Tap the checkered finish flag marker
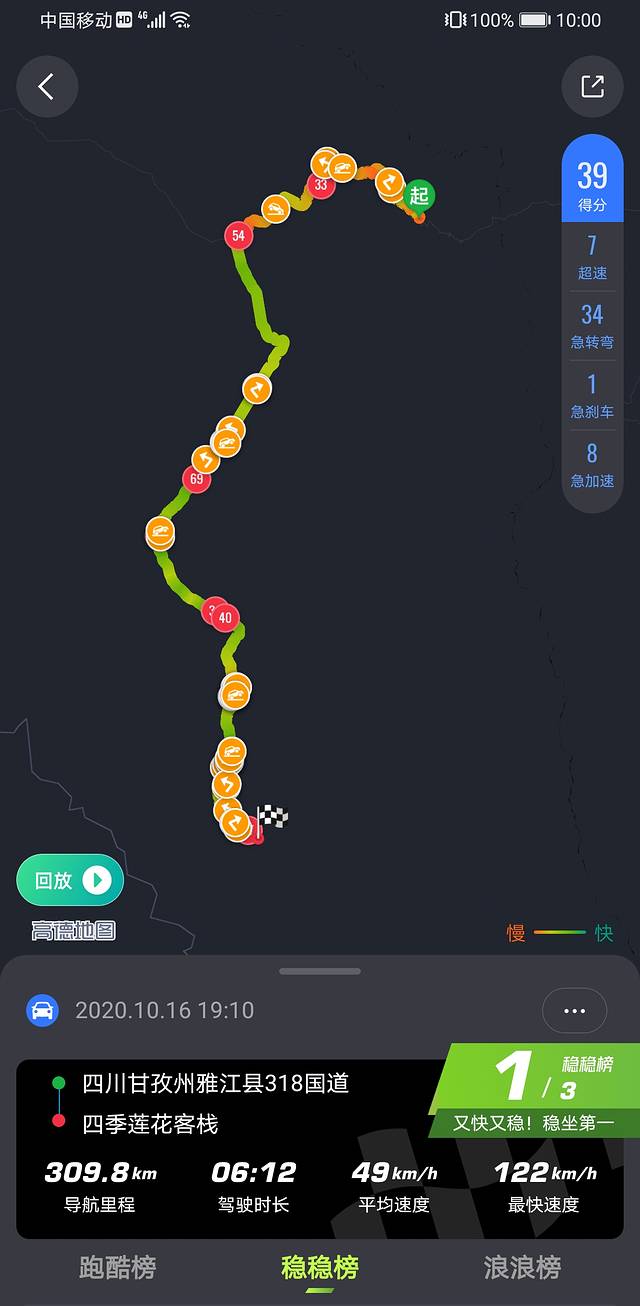 tap(272, 818)
